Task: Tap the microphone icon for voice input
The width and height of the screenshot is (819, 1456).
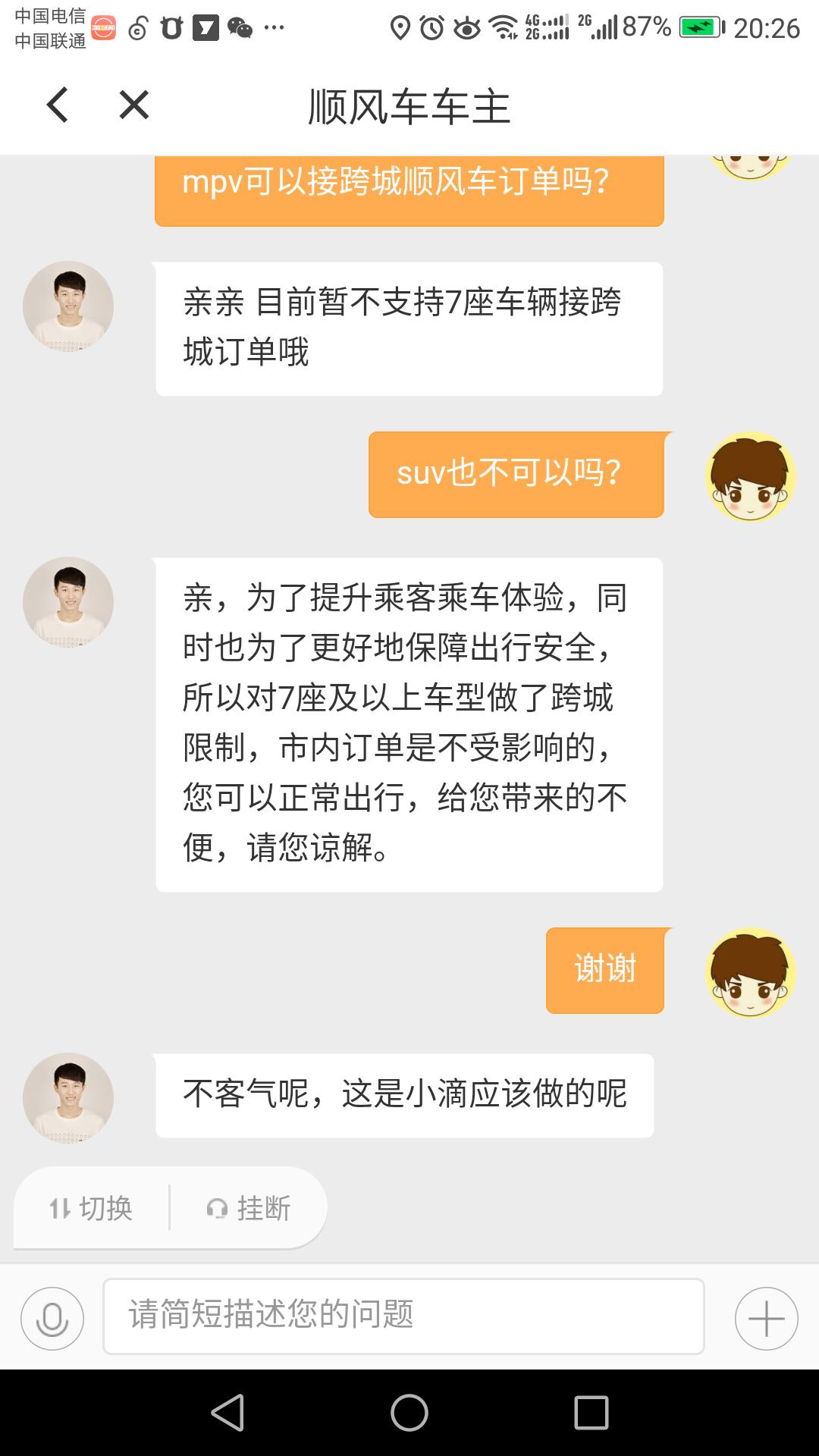Action: 51,1316
